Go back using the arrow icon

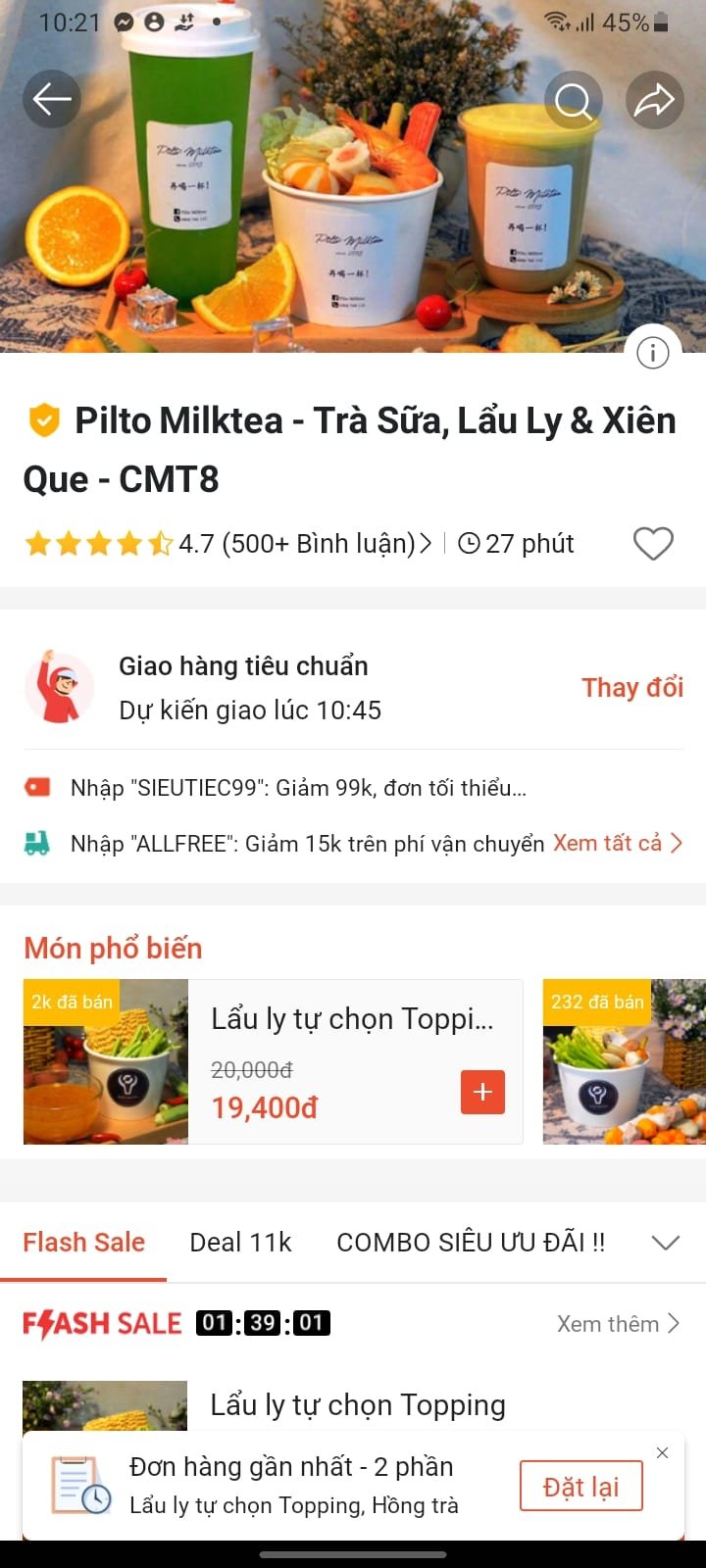pos(51,99)
